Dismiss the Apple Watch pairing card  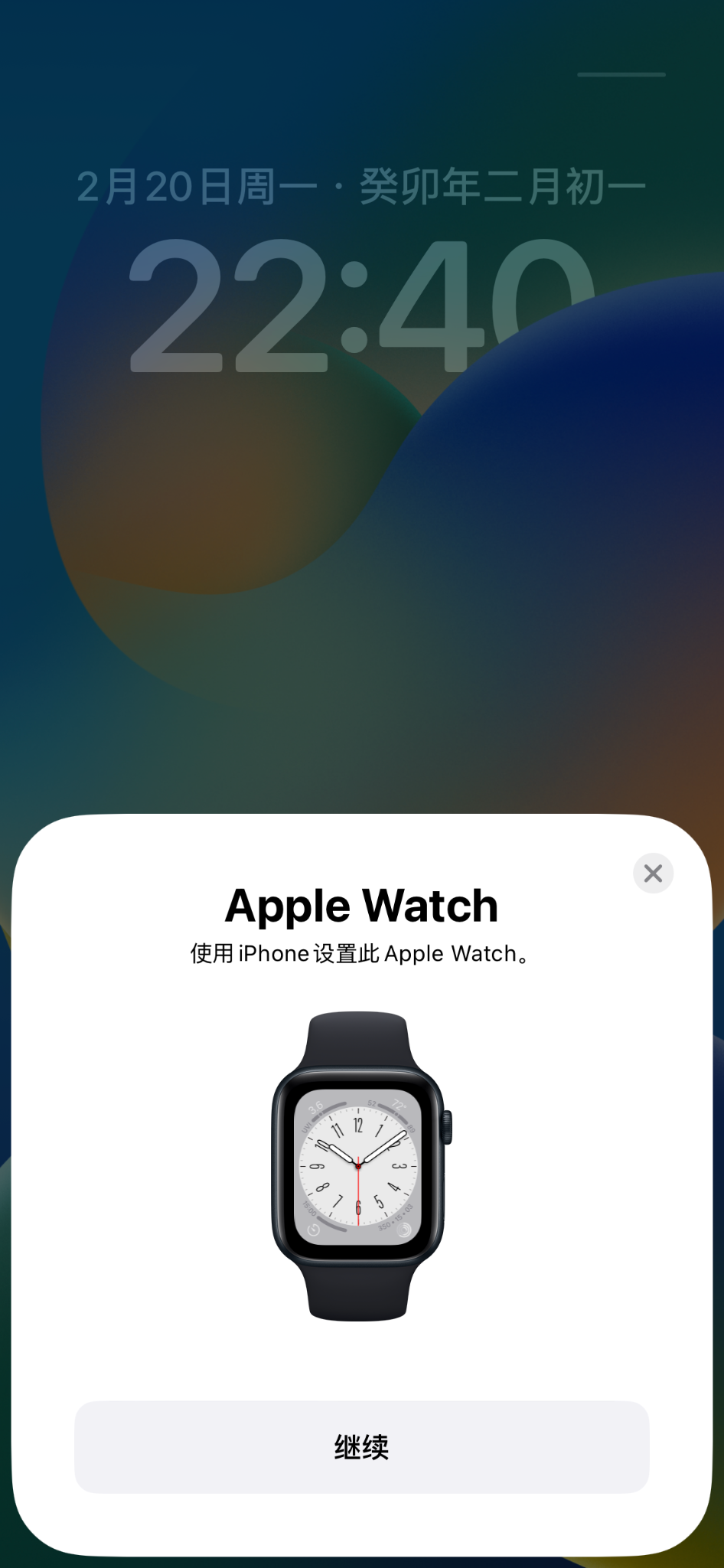click(653, 873)
